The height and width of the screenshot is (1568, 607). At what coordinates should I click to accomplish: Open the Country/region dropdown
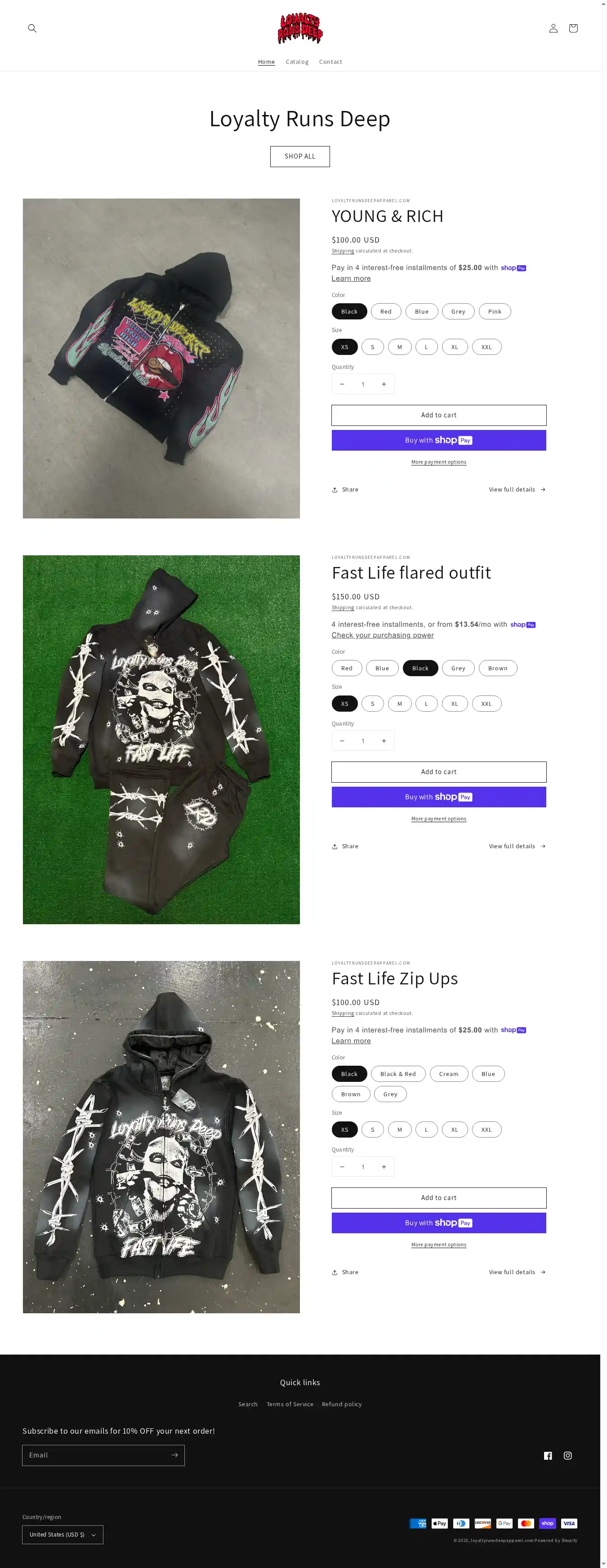(x=62, y=1534)
